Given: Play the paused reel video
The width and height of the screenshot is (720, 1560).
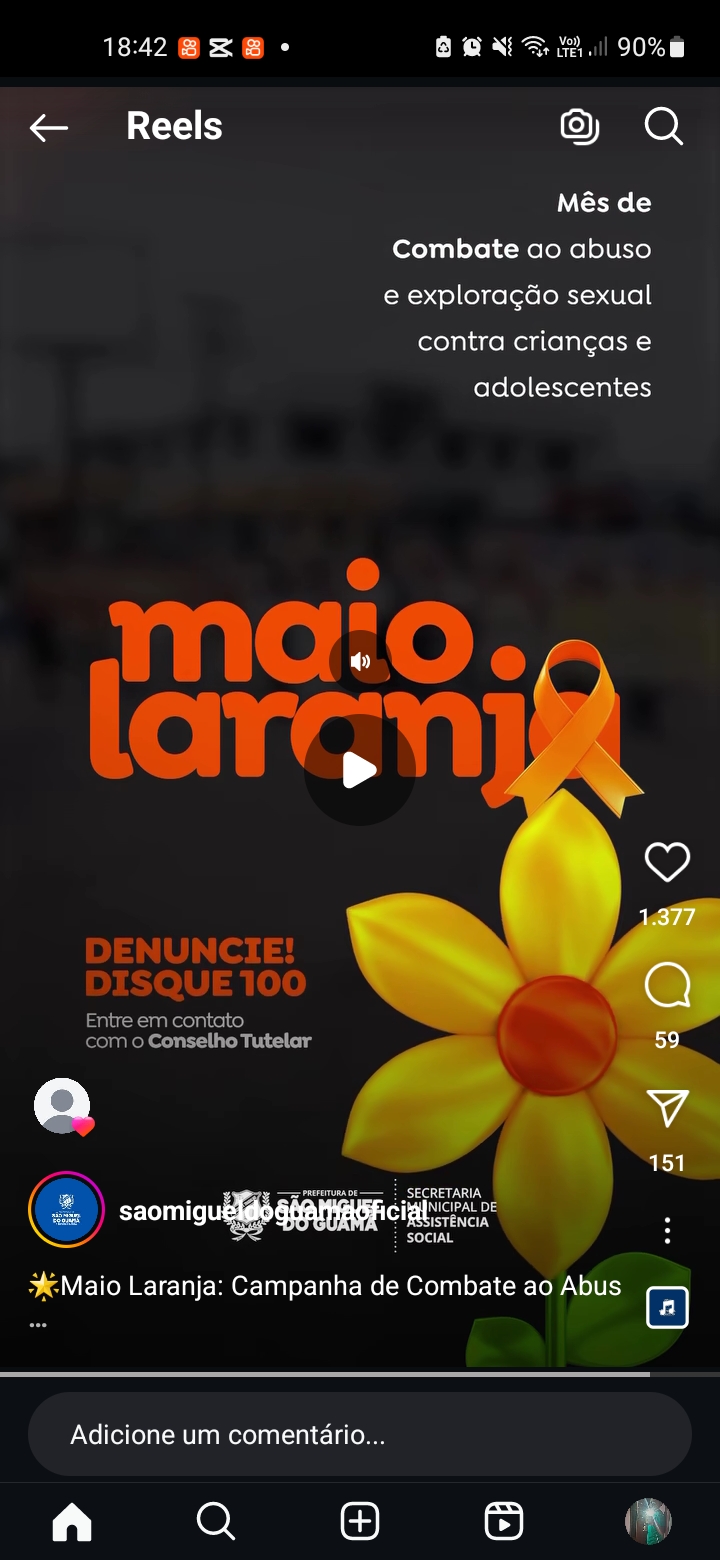Looking at the screenshot, I should pos(359,770).
